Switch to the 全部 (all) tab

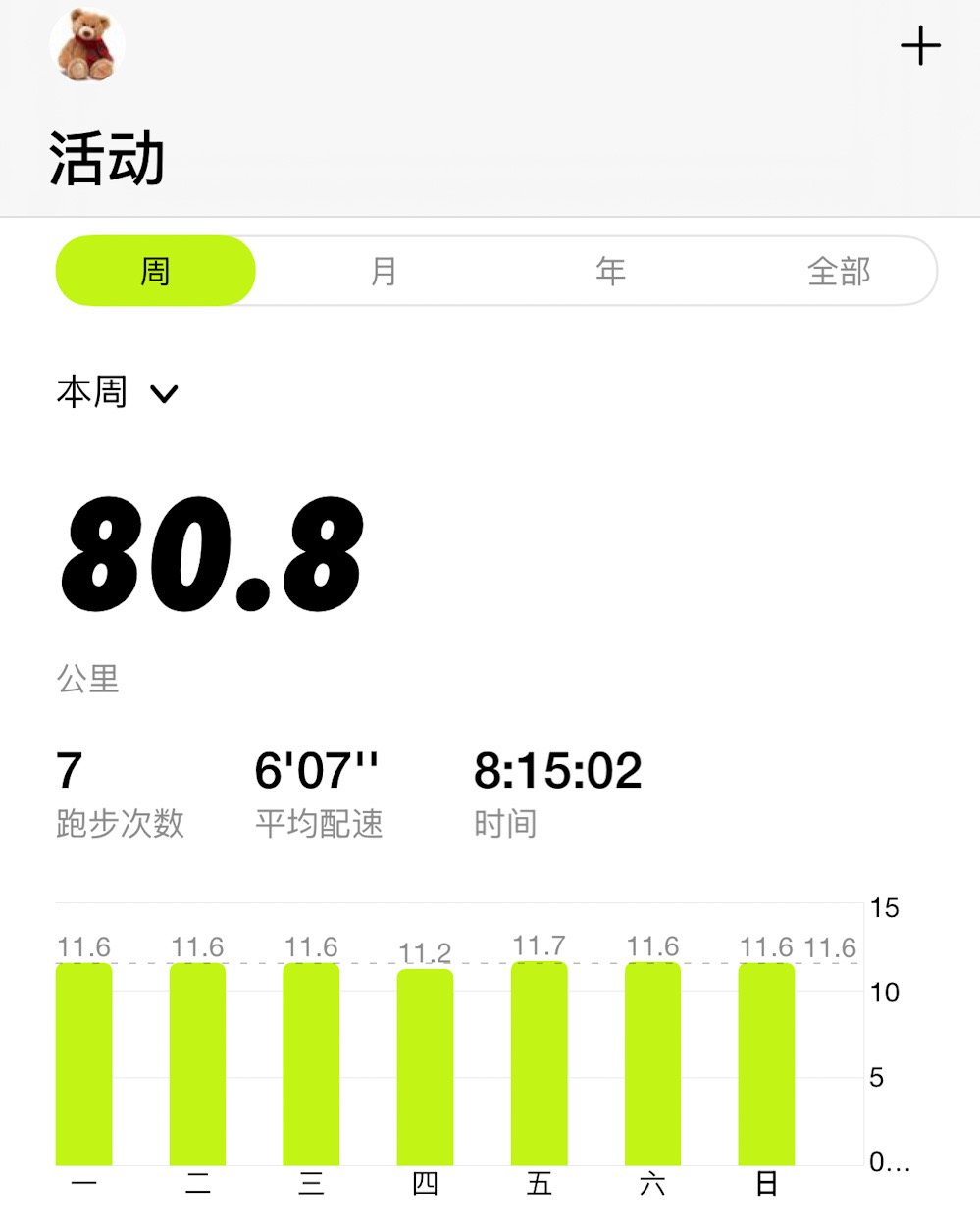coord(839,271)
